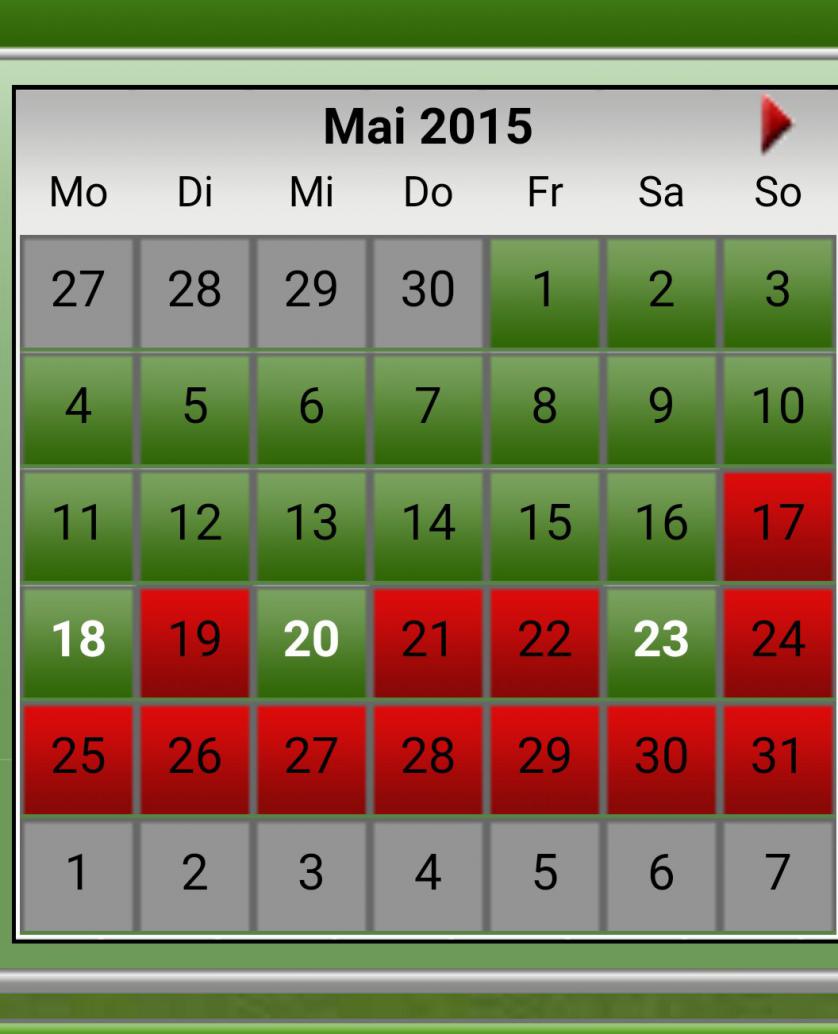The image size is (838, 1034).
Task: Select May 31 in the calendar
Action: point(778,758)
